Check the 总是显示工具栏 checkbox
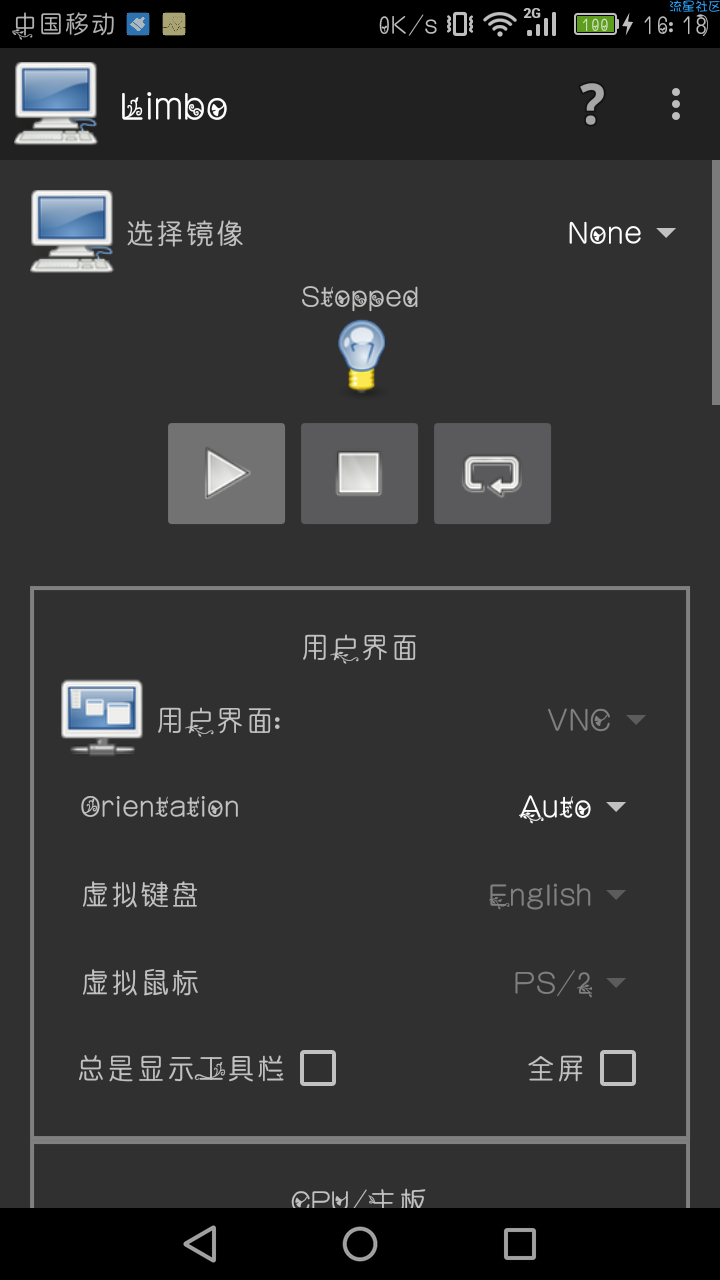Viewport: 720px width, 1280px height. 318,1068
